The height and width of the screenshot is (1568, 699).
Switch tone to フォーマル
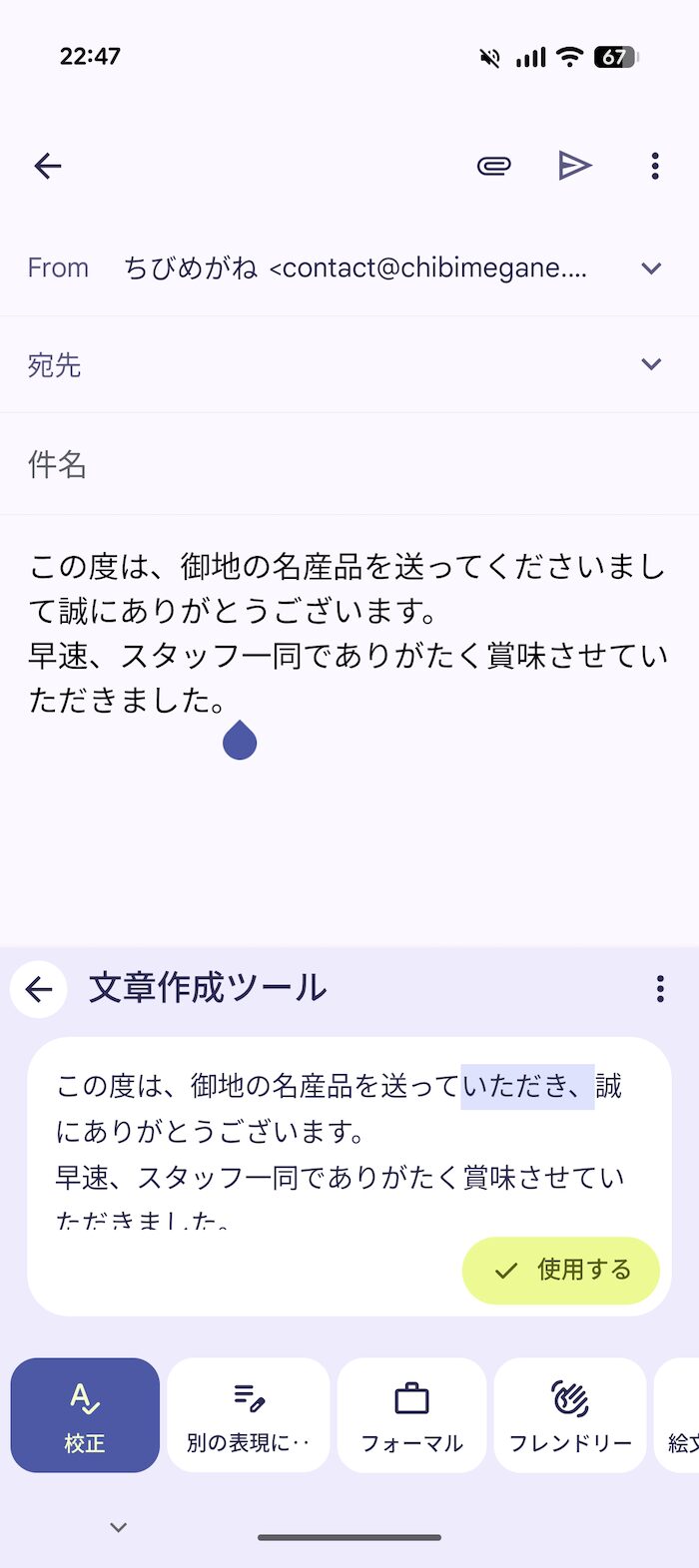(411, 1415)
